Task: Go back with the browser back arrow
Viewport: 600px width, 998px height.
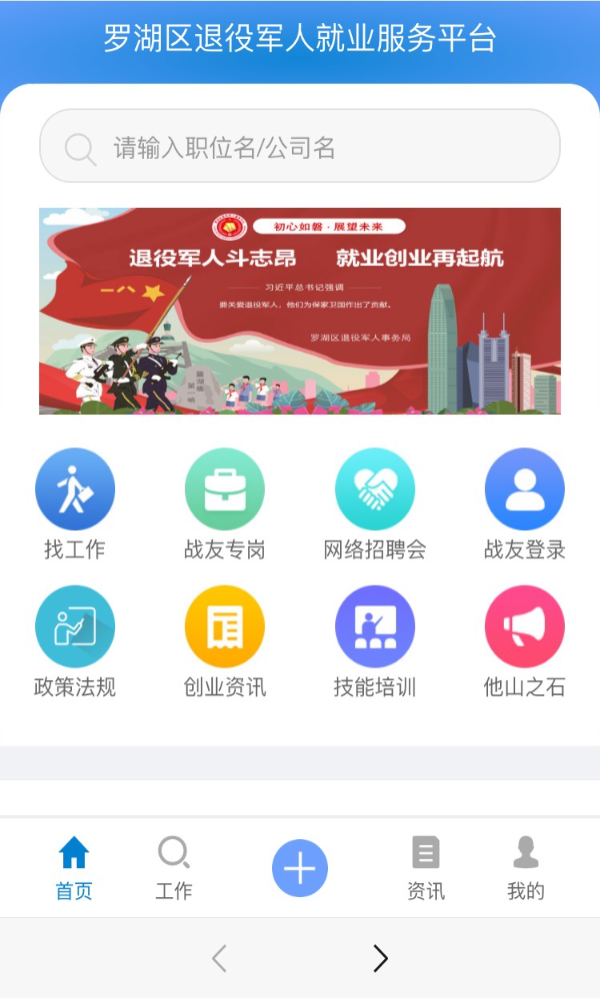Action: [220, 958]
